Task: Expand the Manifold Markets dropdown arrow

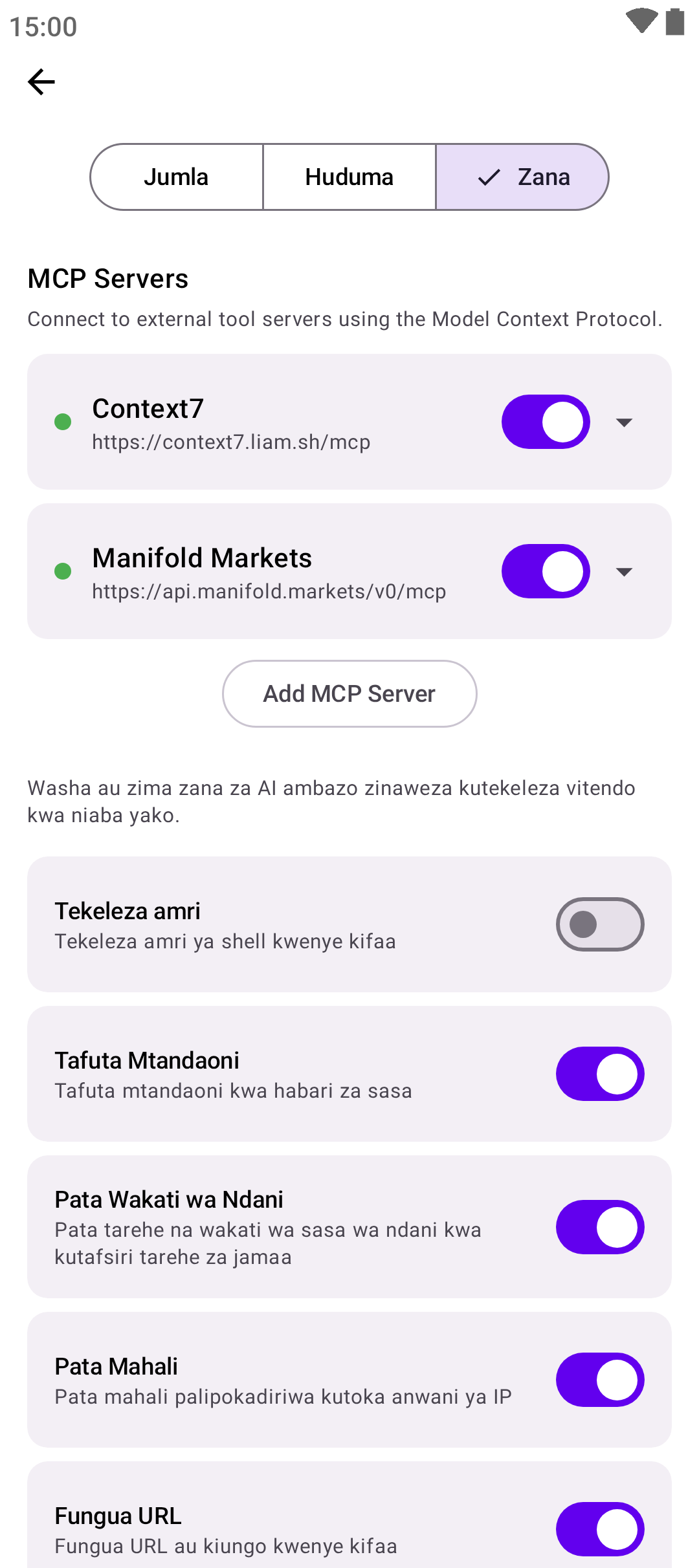Action: click(624, 572)
